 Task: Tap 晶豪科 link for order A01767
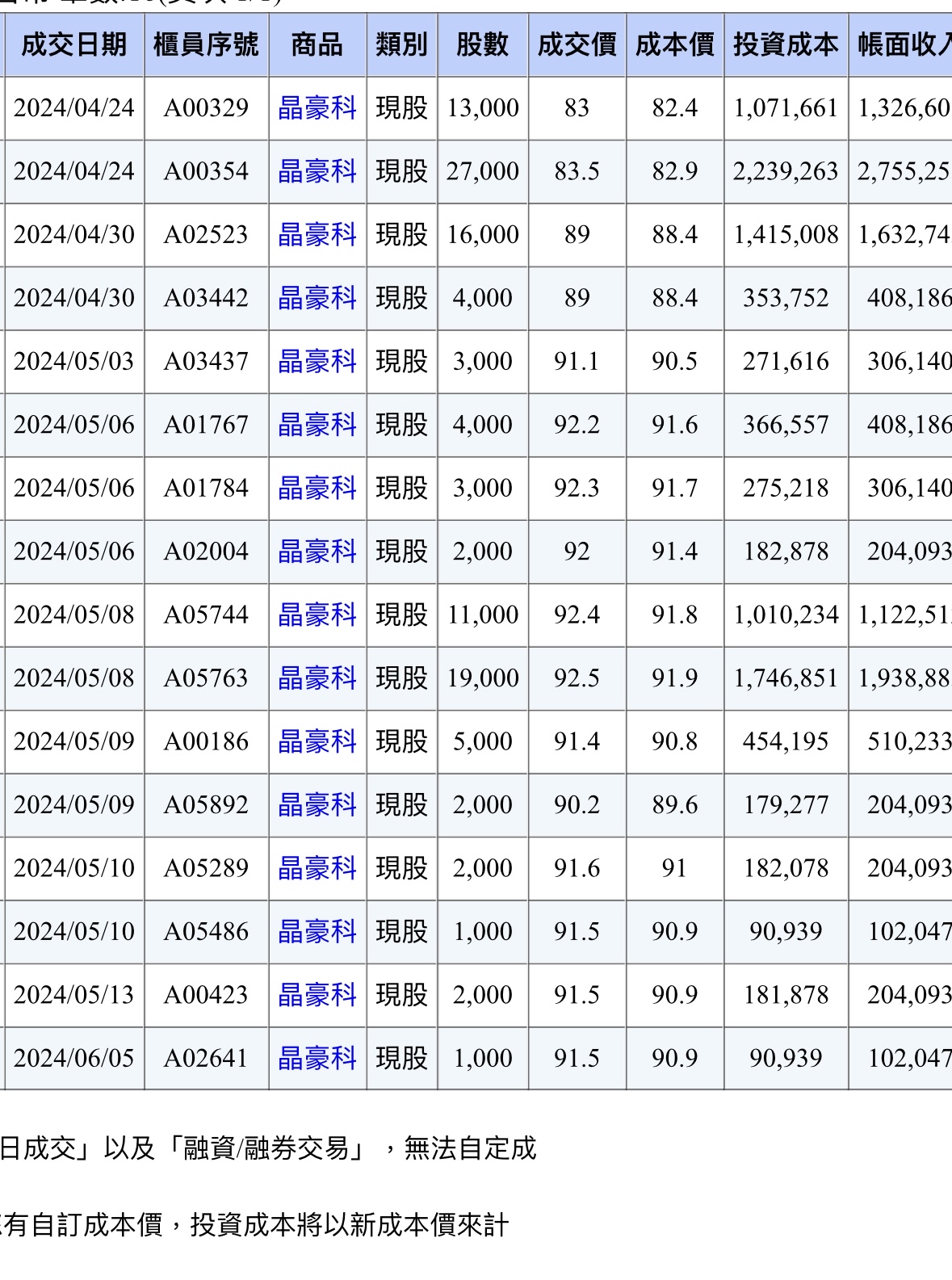[x=317, y=425]
